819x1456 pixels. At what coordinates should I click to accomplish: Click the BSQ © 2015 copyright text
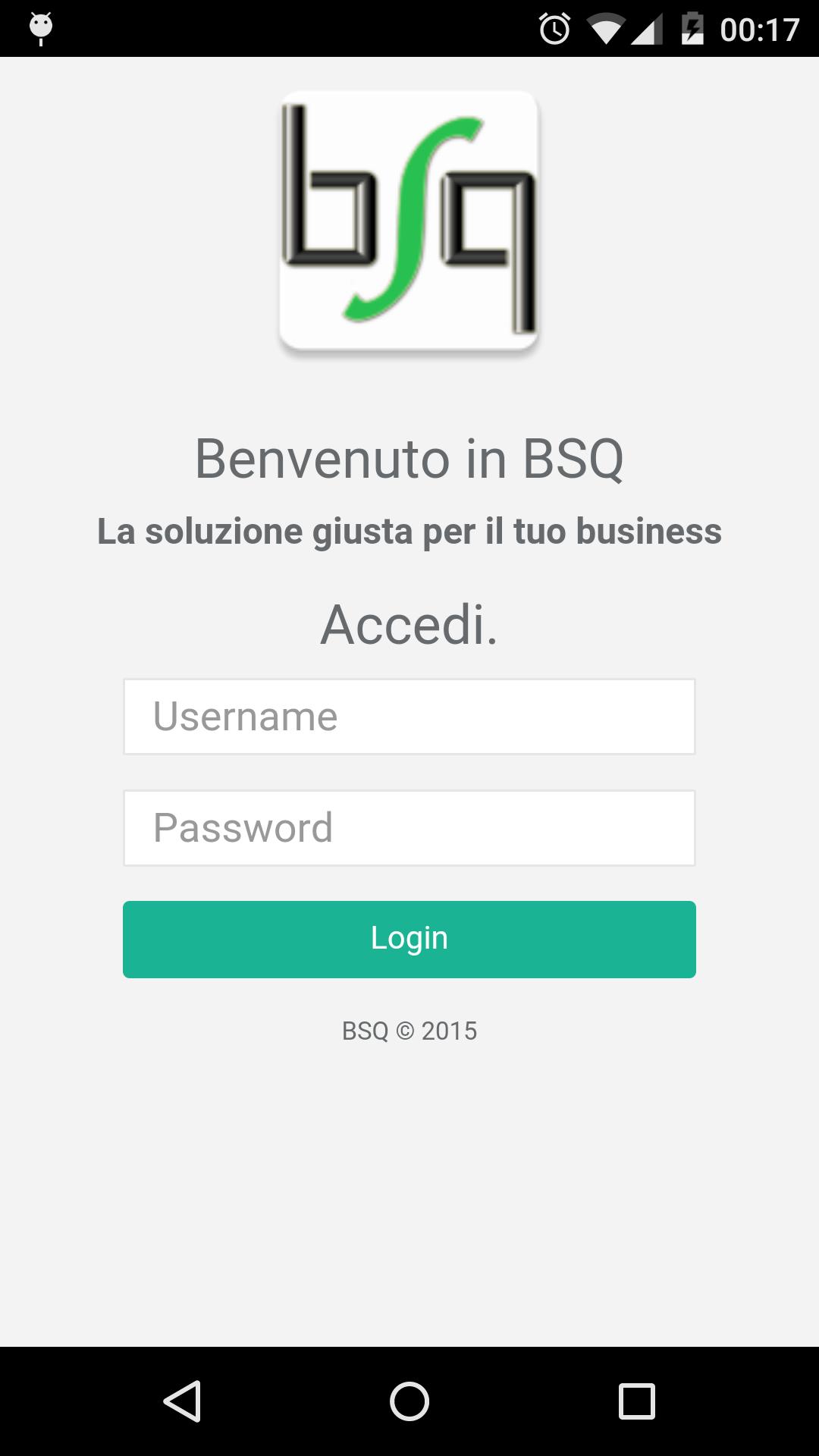(409, 1031)
